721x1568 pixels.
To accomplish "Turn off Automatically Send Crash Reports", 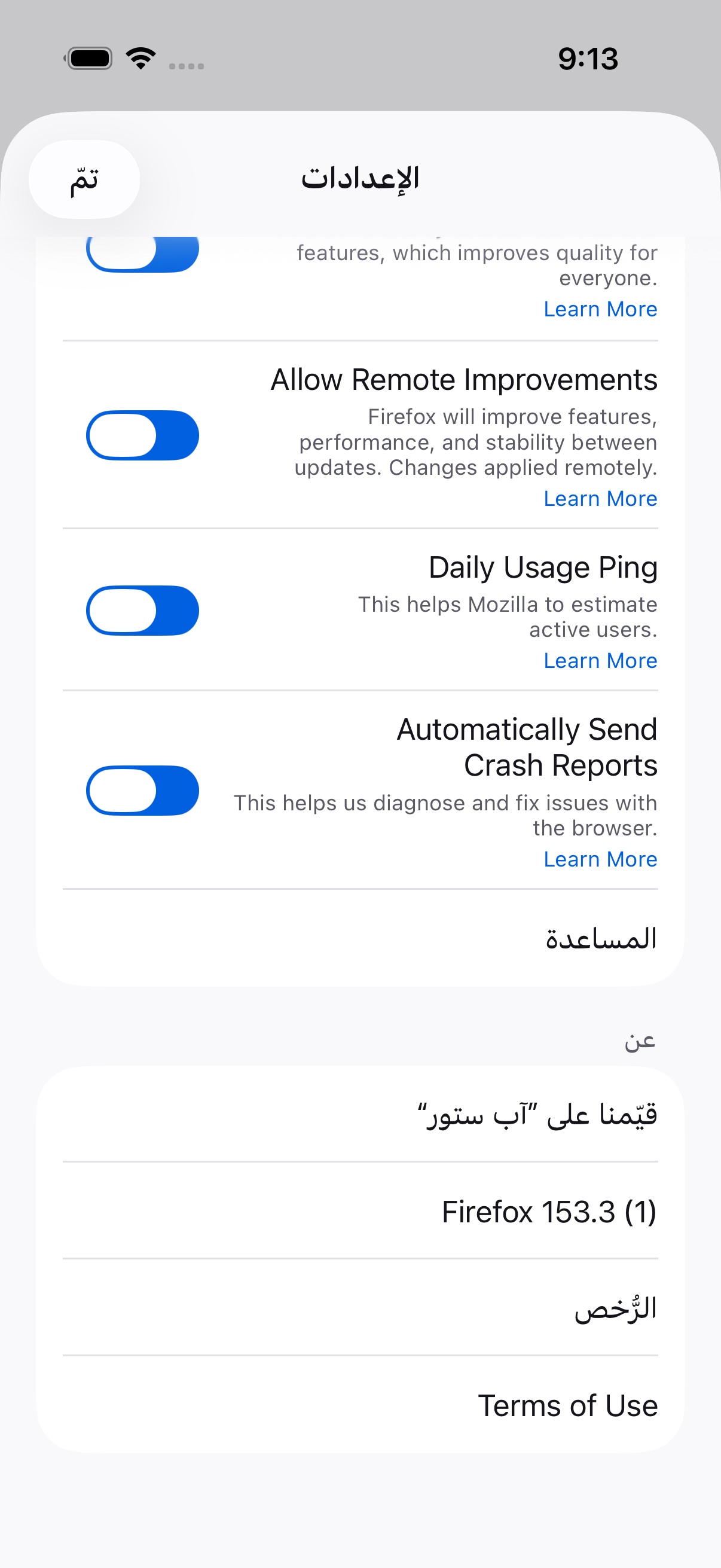I will (x=142, y=791).
